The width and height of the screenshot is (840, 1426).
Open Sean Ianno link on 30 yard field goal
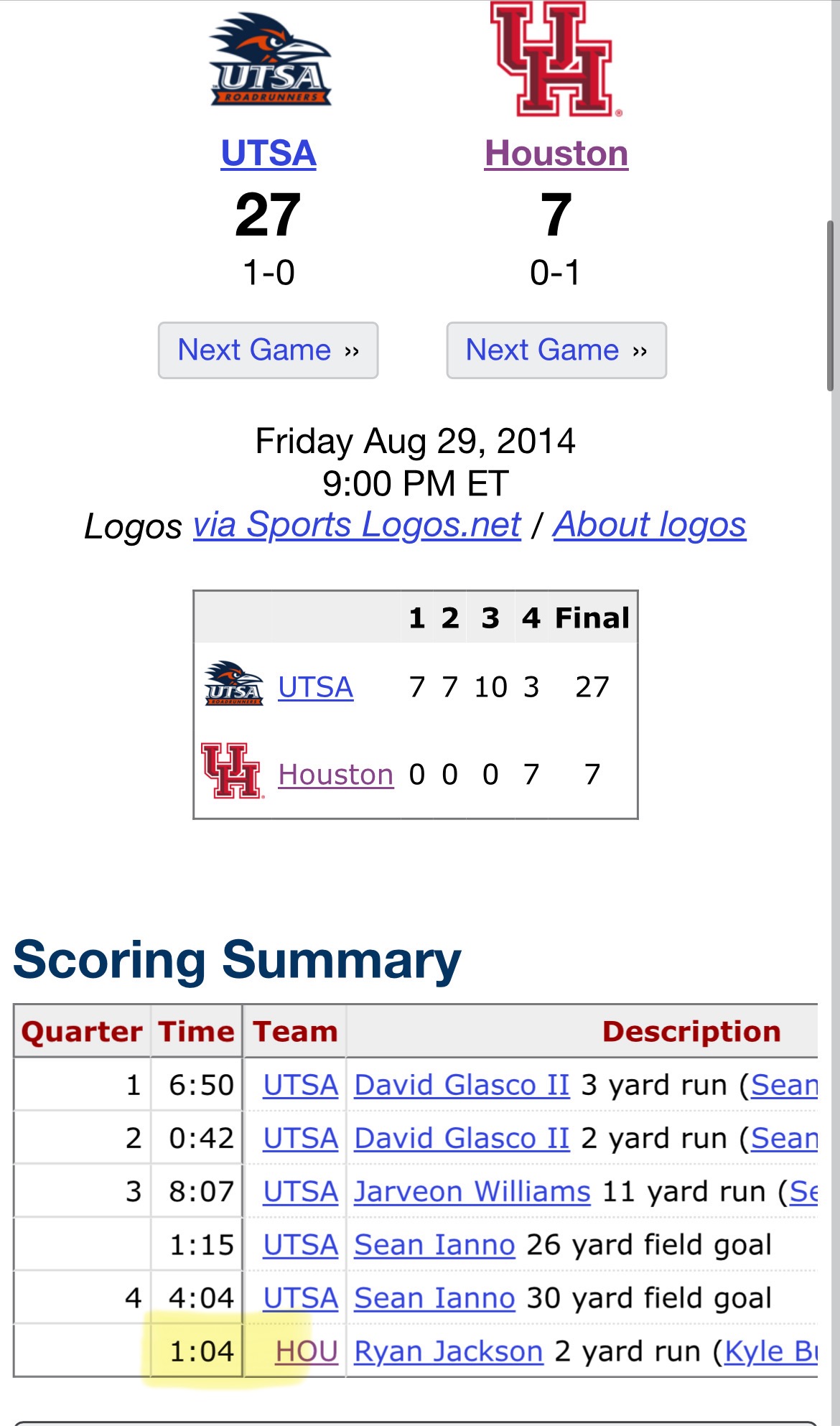pos(434,1298)
